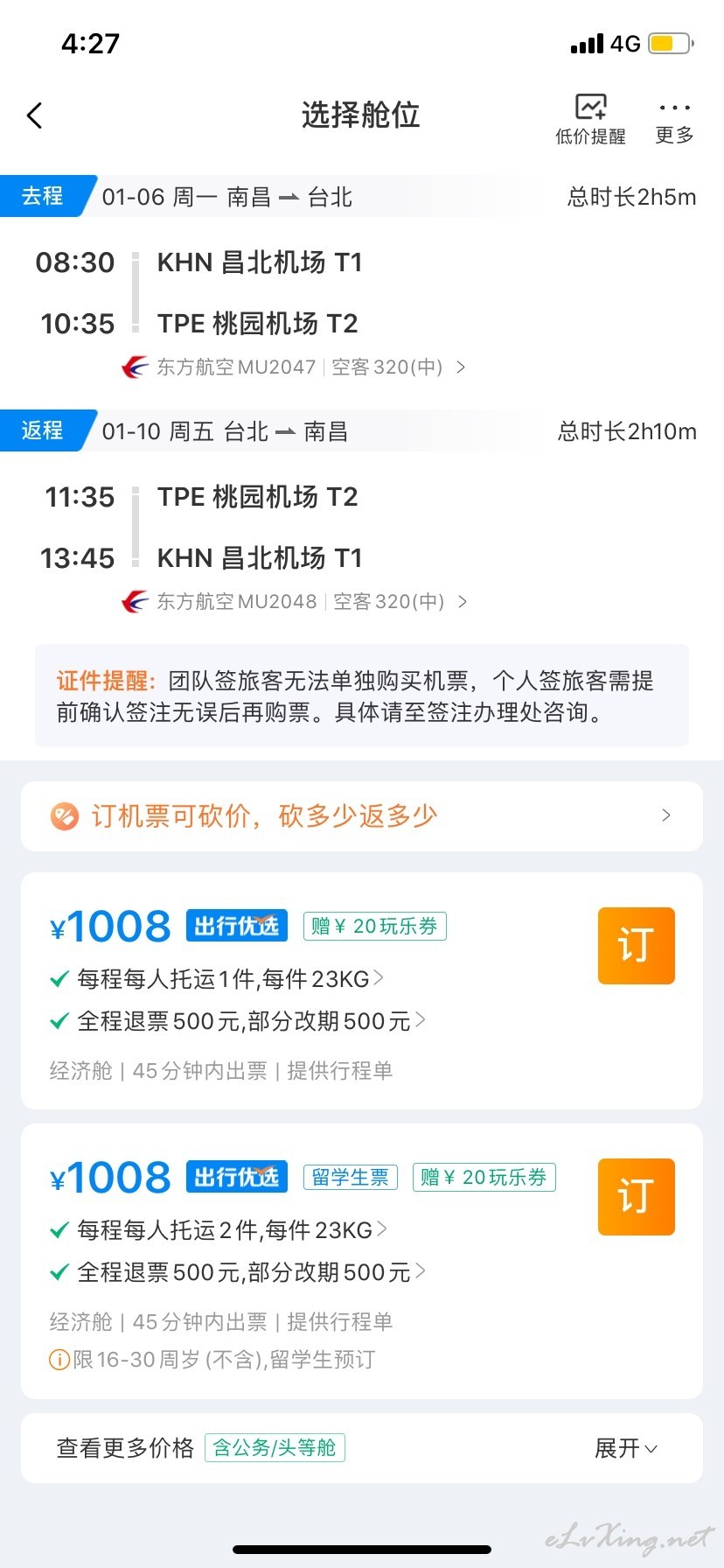Open the 订机票可砍价 bargain banner

coord(362,816)
